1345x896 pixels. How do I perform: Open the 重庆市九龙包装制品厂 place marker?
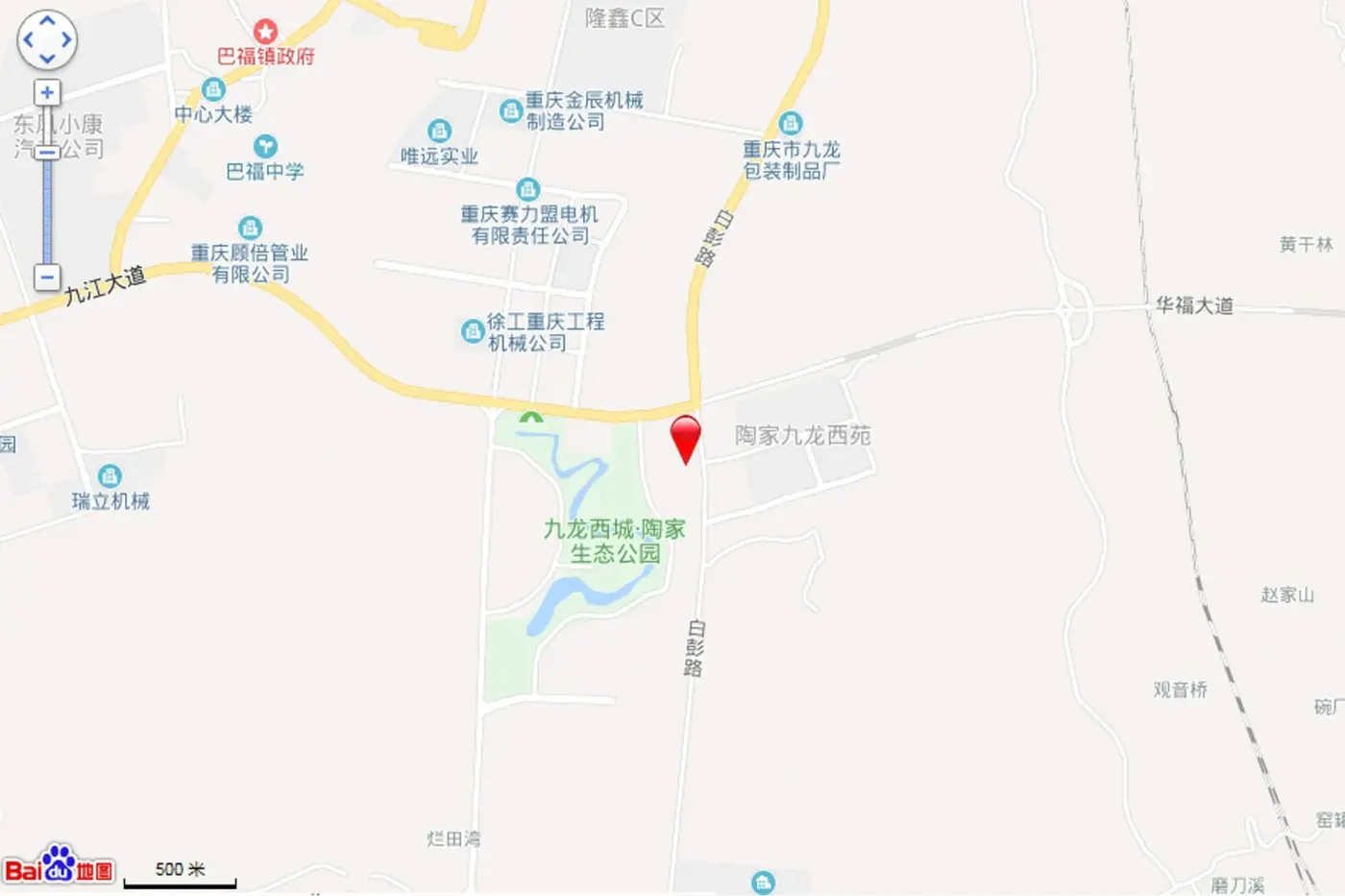tap(791, 123)
